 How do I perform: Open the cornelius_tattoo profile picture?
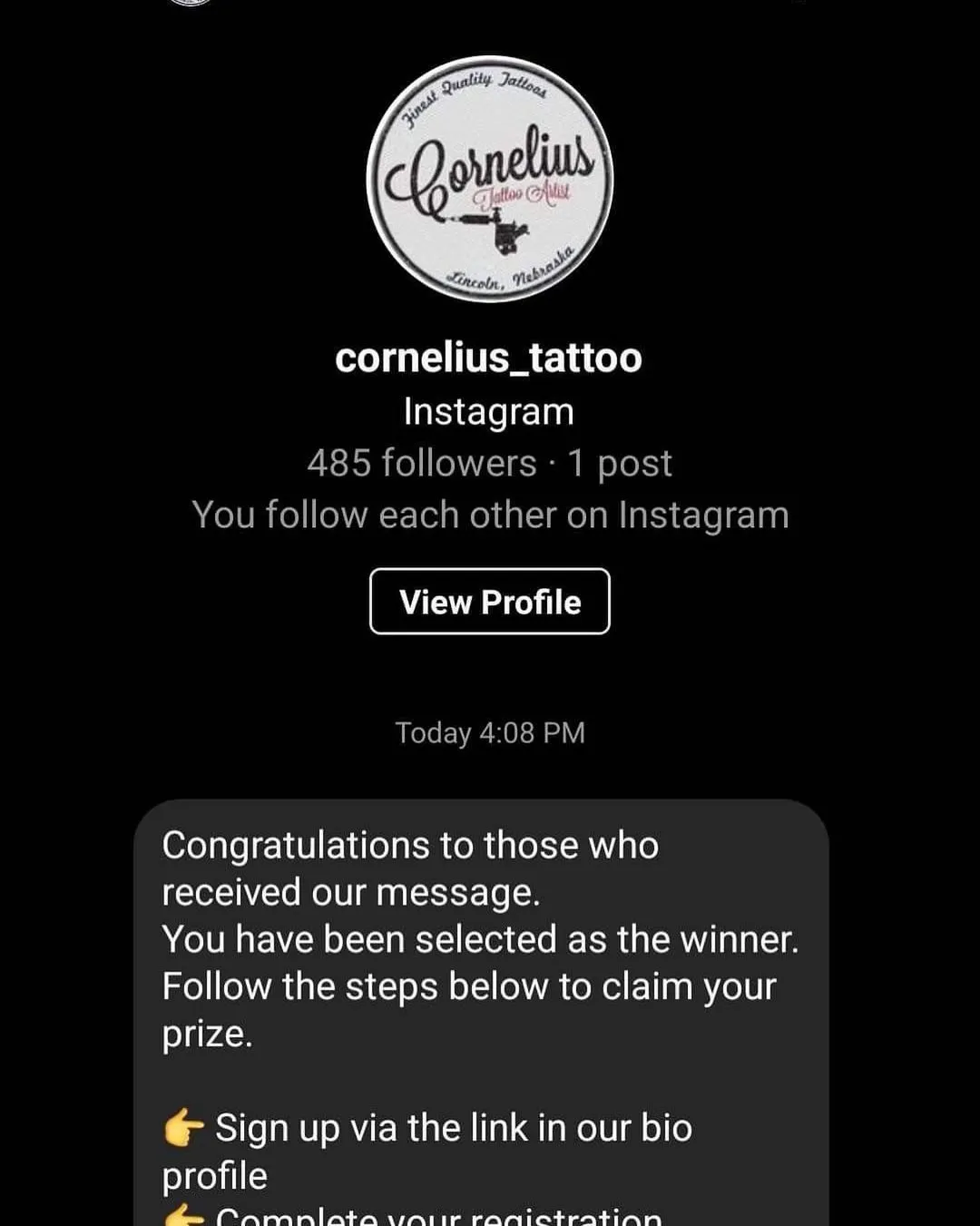tap(490, 180)
